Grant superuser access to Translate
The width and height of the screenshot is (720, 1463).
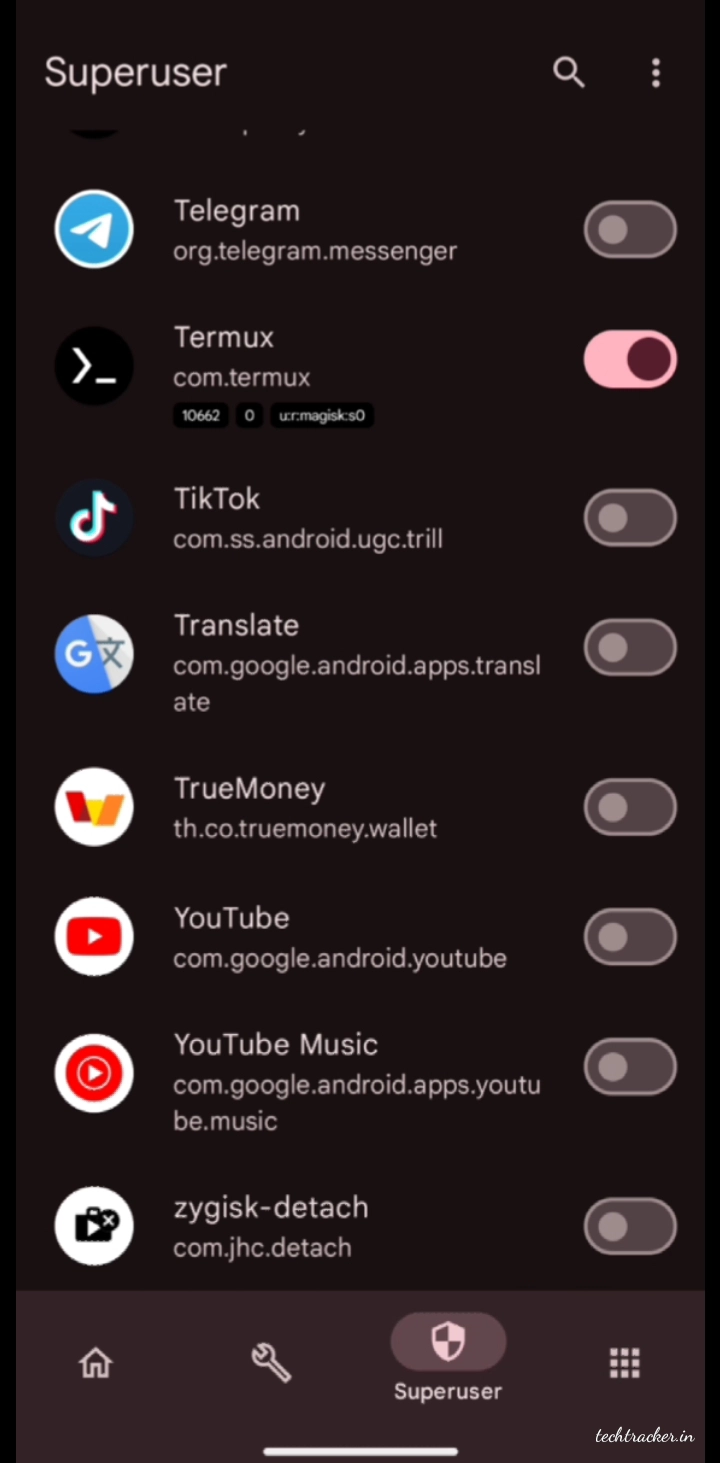pyautogui.click(x=630, y=648)
